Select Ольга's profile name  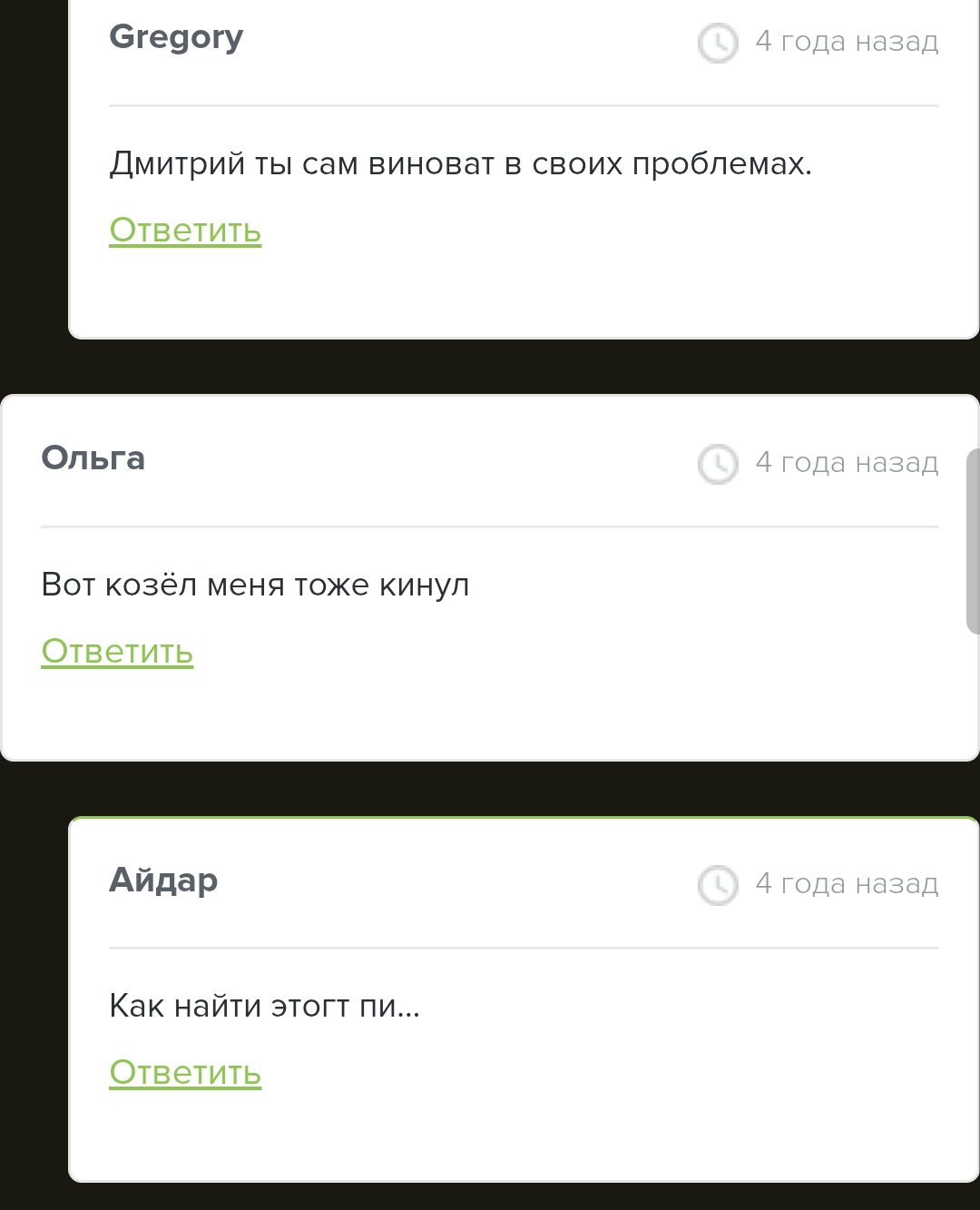(93, 459)
